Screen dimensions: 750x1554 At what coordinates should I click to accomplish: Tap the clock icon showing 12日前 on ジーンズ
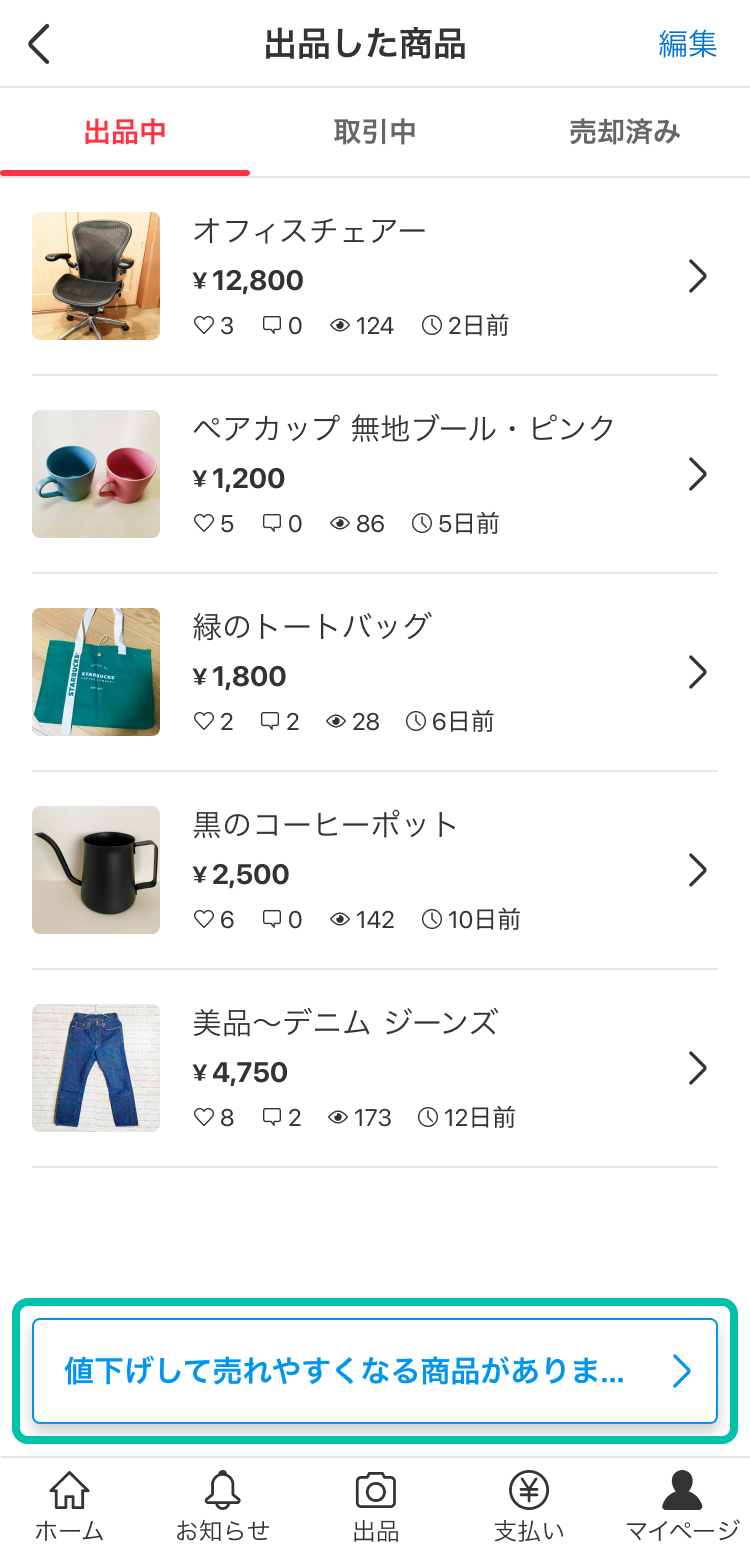429,1117
